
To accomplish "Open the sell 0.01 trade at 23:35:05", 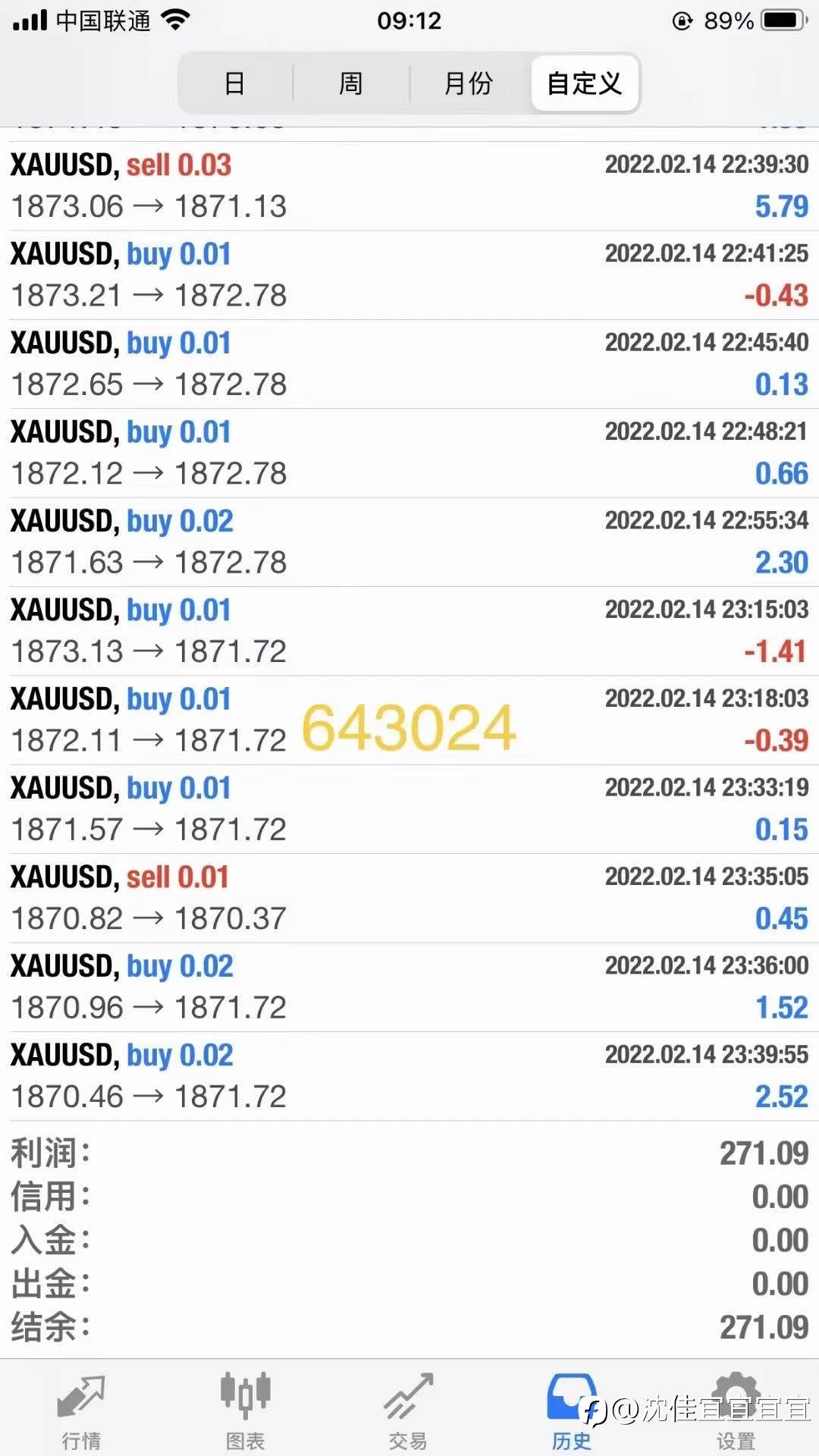I will (x=409, y=899).
